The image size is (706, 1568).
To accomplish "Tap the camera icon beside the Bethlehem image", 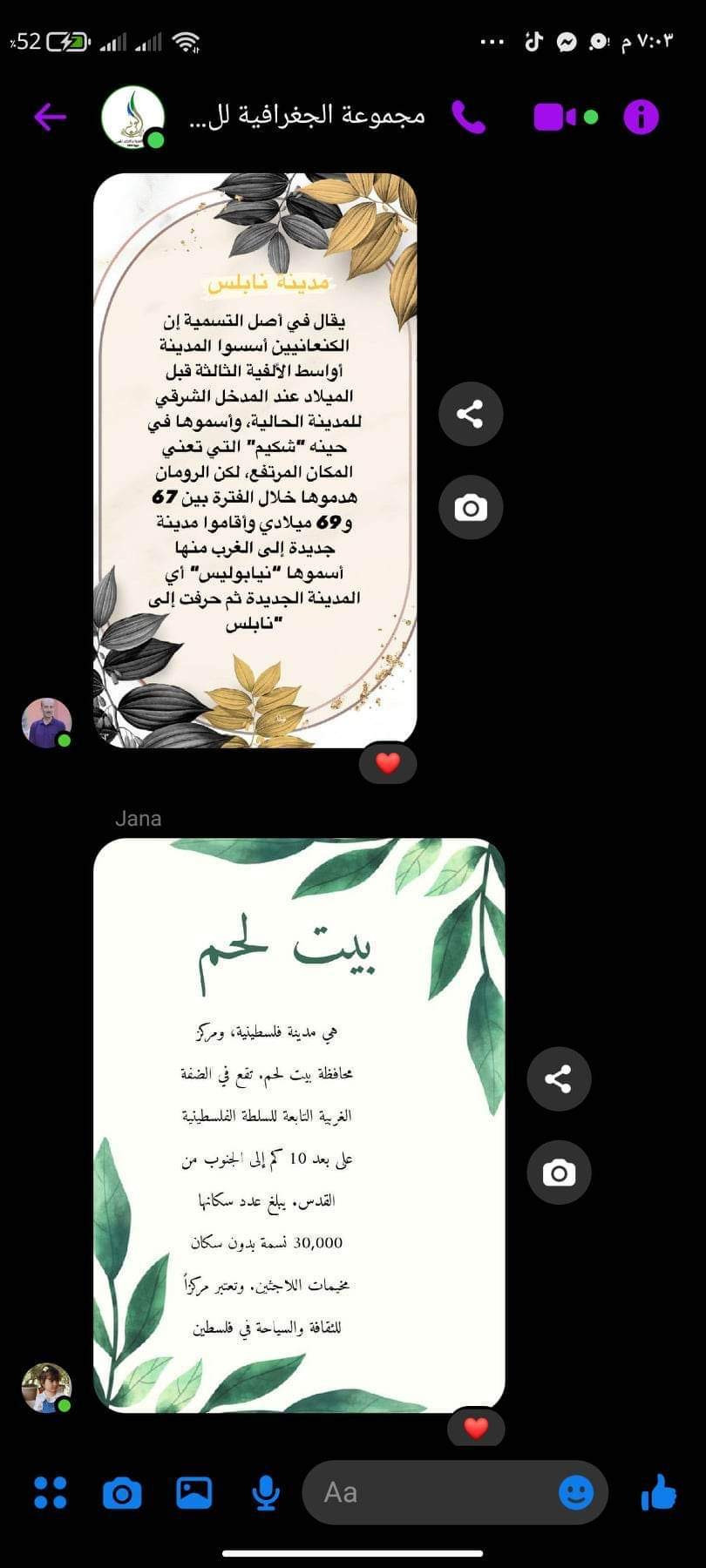I will [x=559, y=1173].
